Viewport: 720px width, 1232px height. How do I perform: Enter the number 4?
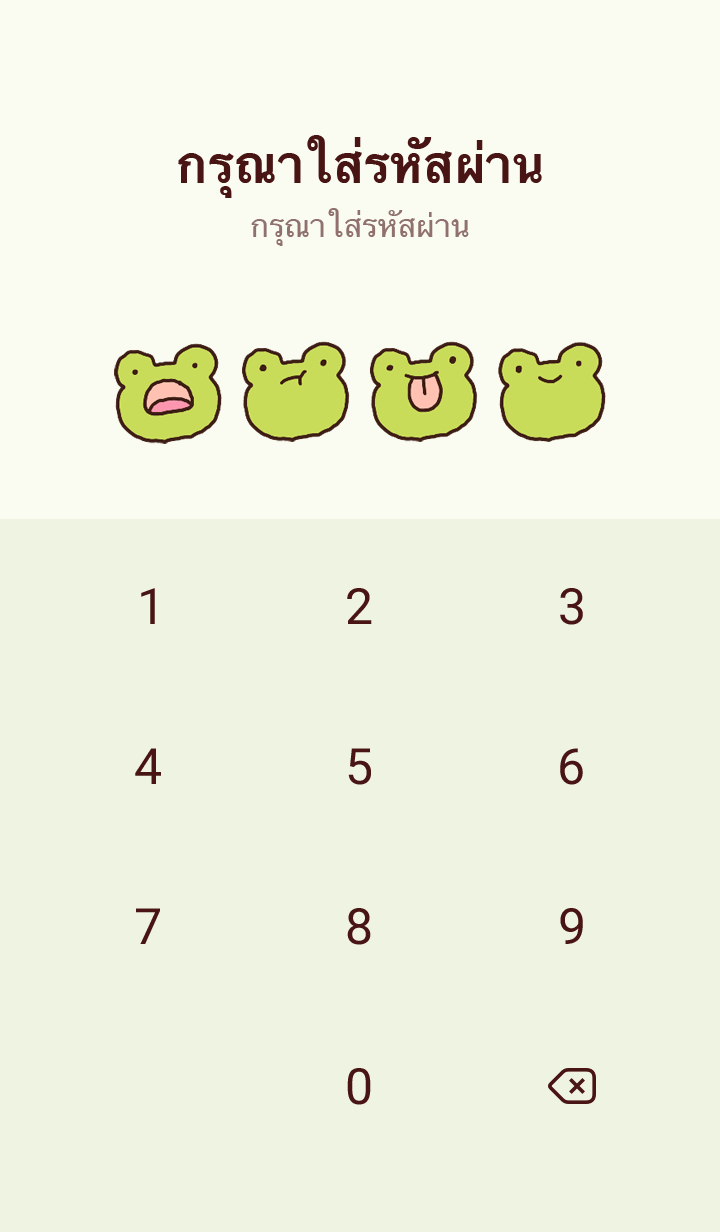click(x=148, y=767)
